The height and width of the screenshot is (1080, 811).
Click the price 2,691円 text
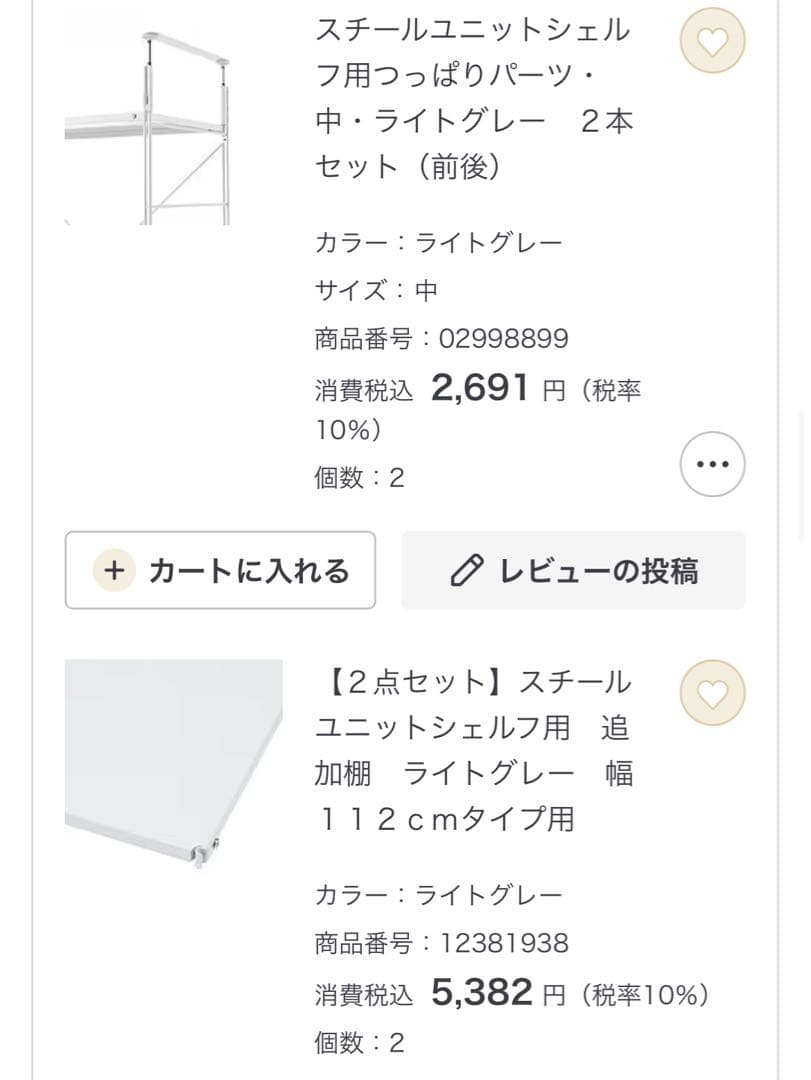pos(480,389)
